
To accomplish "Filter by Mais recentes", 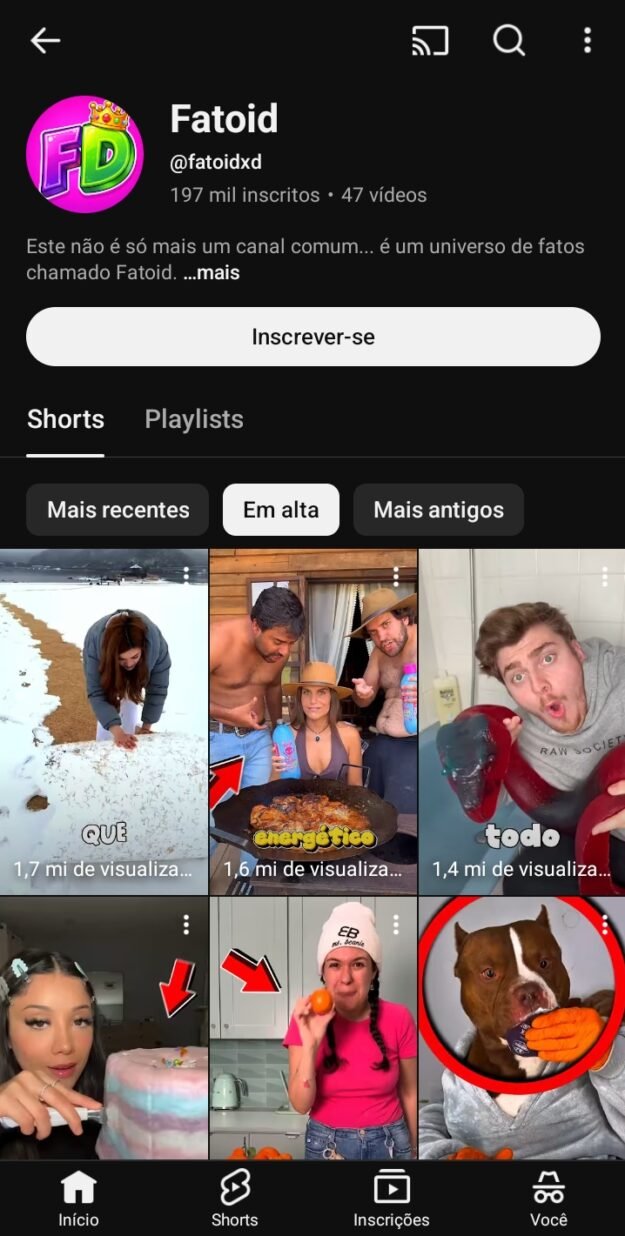I will tap(118, 510).
